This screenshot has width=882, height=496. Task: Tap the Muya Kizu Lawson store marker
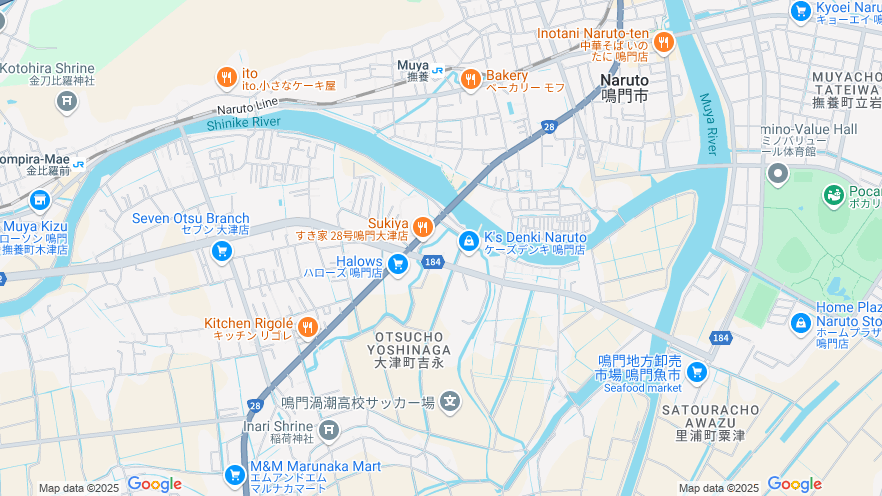click(40, 201)
